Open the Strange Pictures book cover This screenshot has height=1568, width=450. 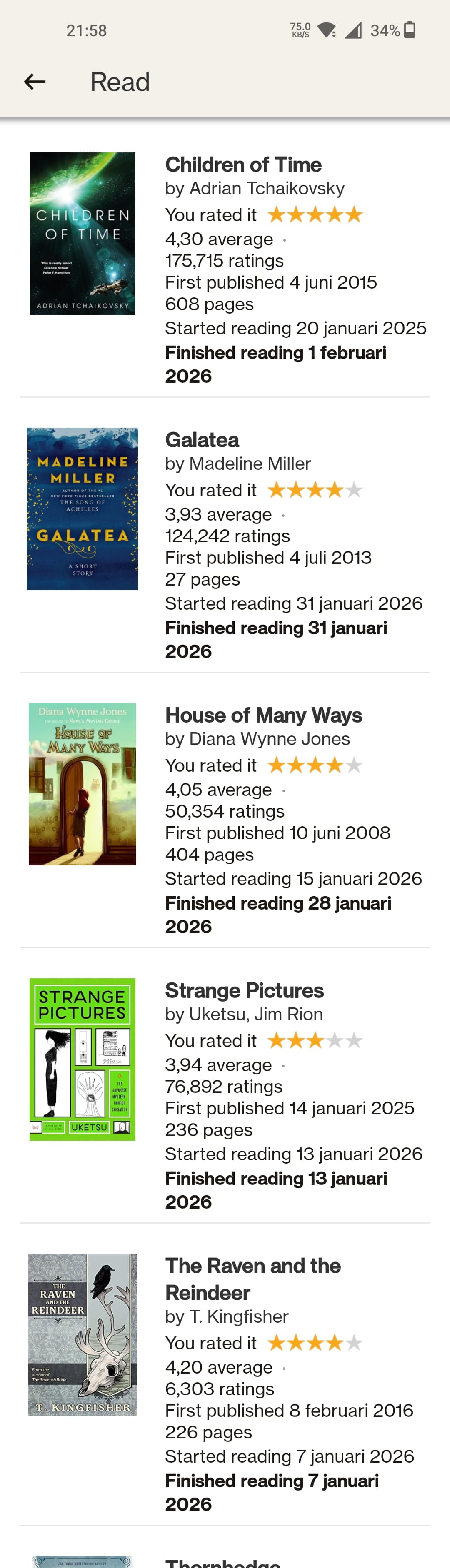(x=82, y=1059)
